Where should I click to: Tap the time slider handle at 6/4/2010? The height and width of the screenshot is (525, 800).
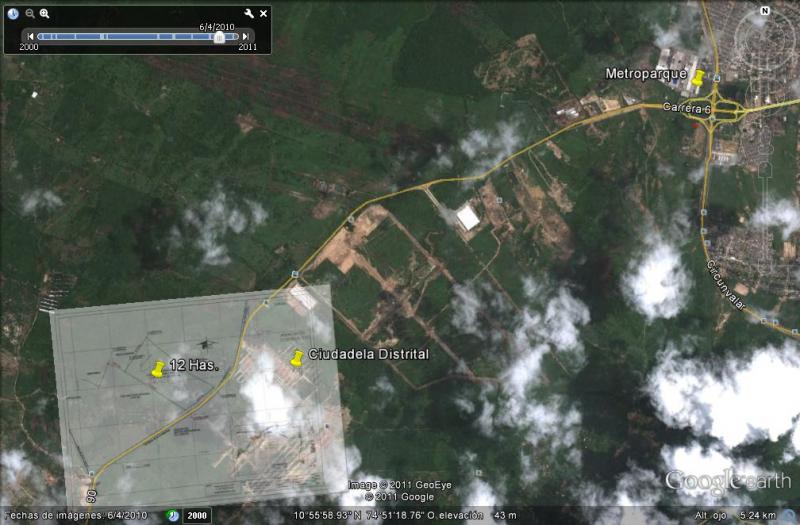219,37
